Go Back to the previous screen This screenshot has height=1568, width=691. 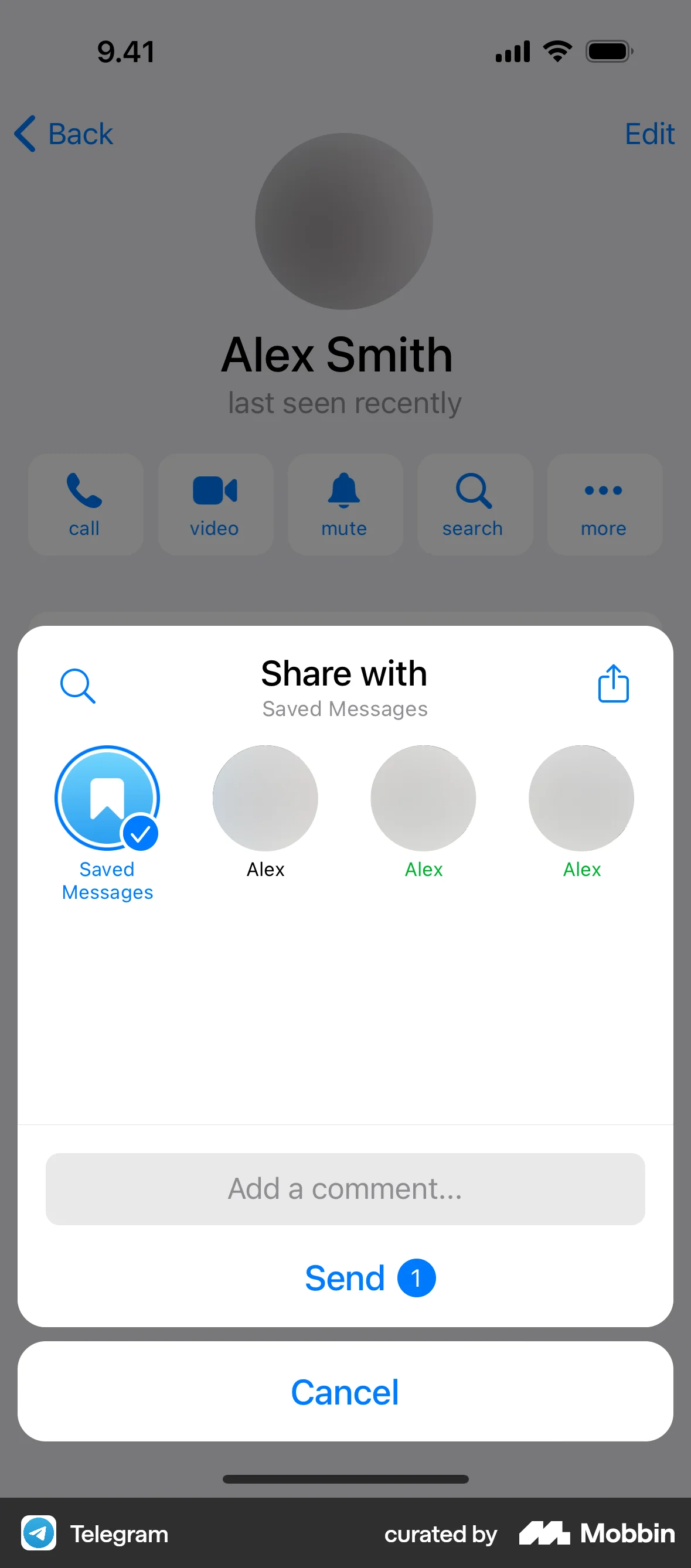[63, 134]
